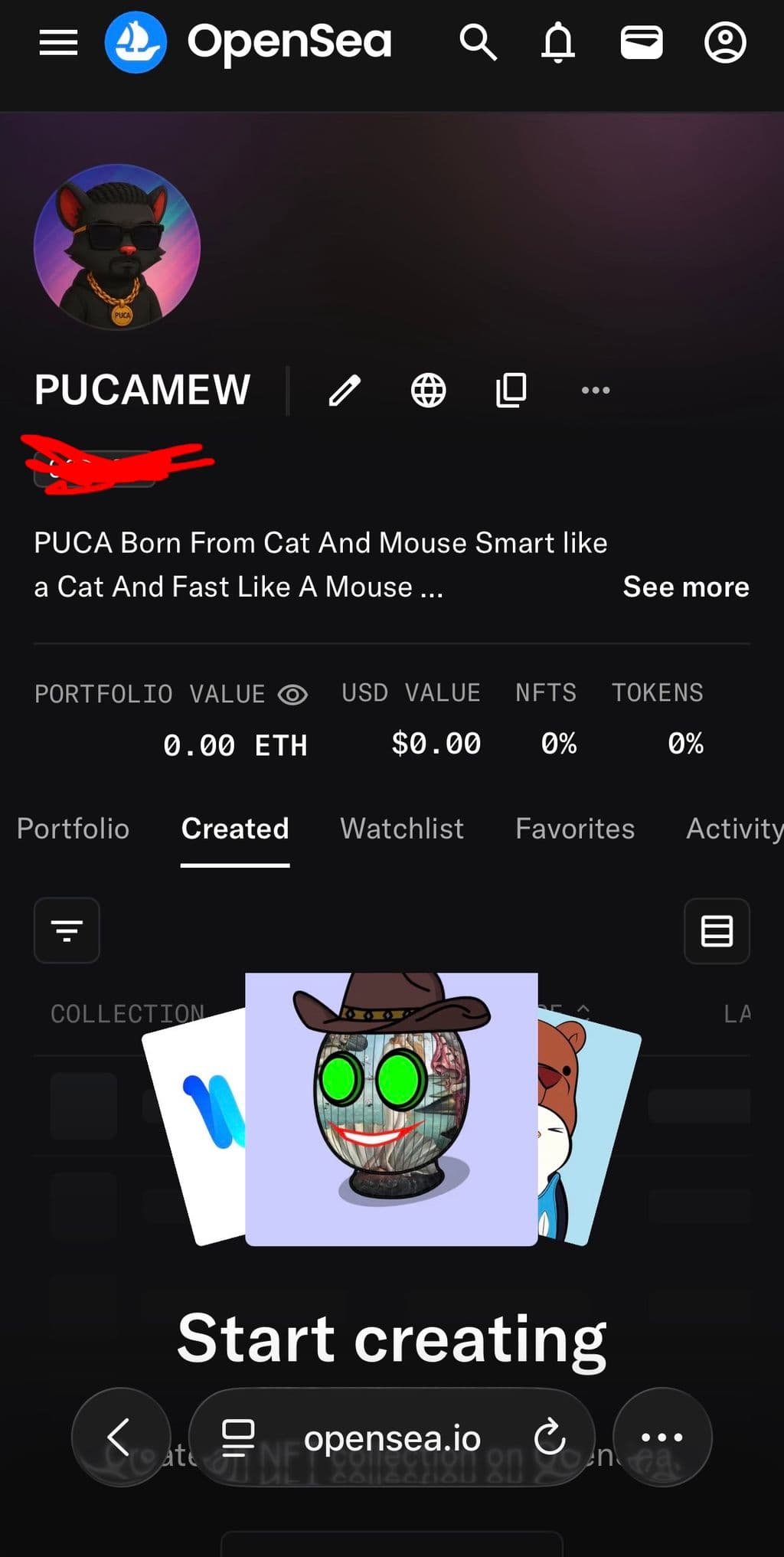Open the filter options button
The height and width of the screenshot is (1557, 784).
pyautogui.click(x=67, y=931)
